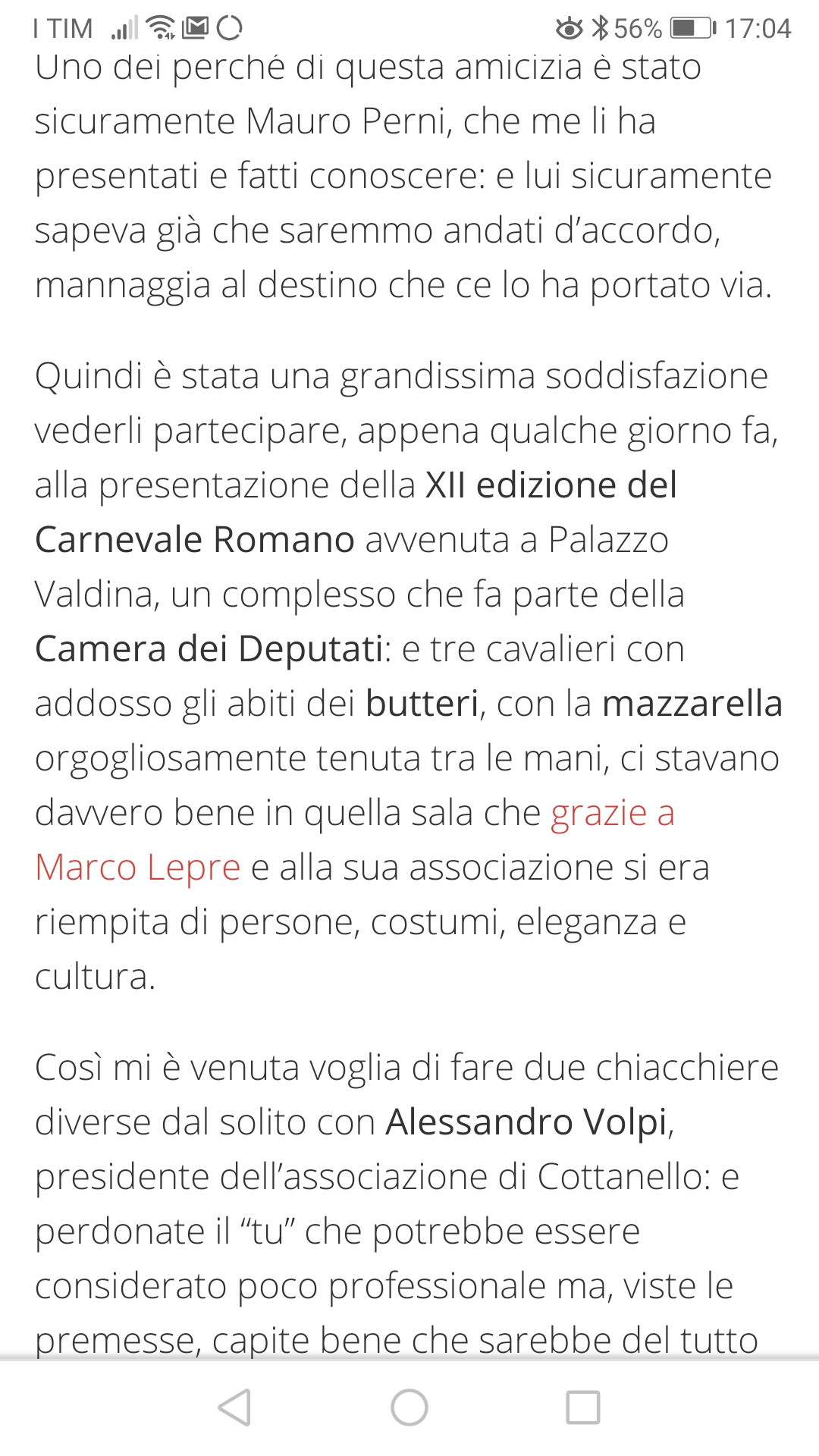Go back with the navigation bar arrow

coord(235,1408)
